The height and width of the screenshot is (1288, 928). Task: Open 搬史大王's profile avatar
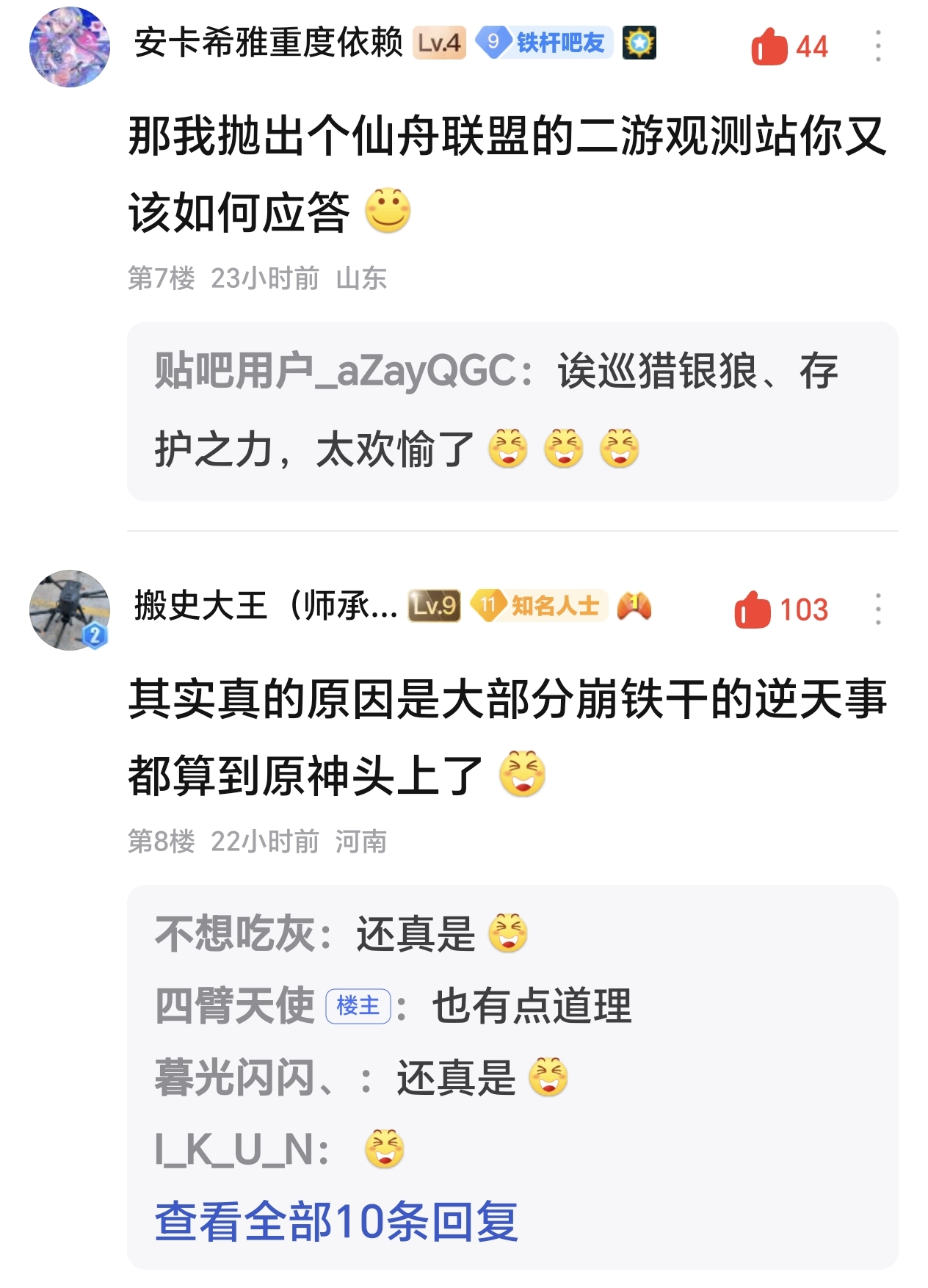(70, 609)
